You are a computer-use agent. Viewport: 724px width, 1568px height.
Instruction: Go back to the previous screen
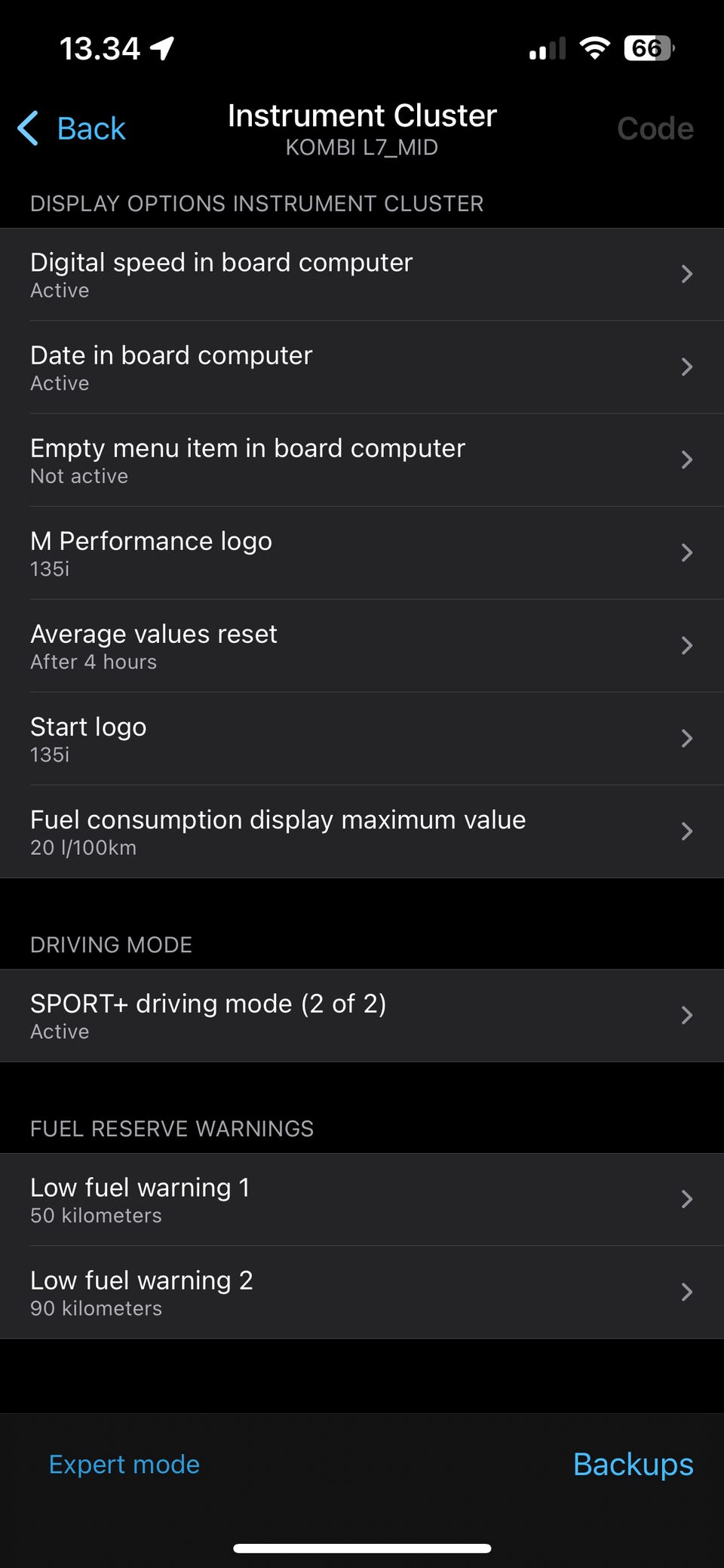72,128
